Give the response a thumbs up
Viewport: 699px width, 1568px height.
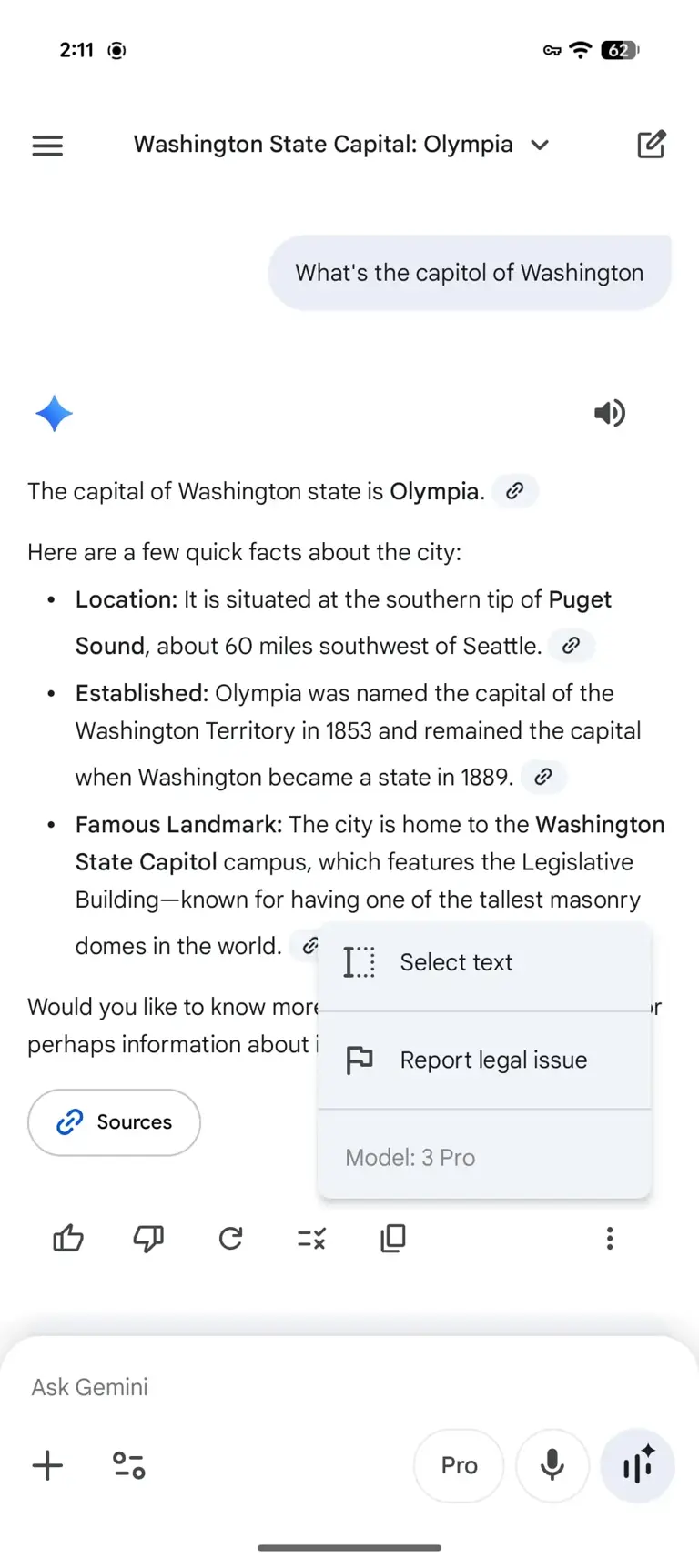coord(68,1239)
